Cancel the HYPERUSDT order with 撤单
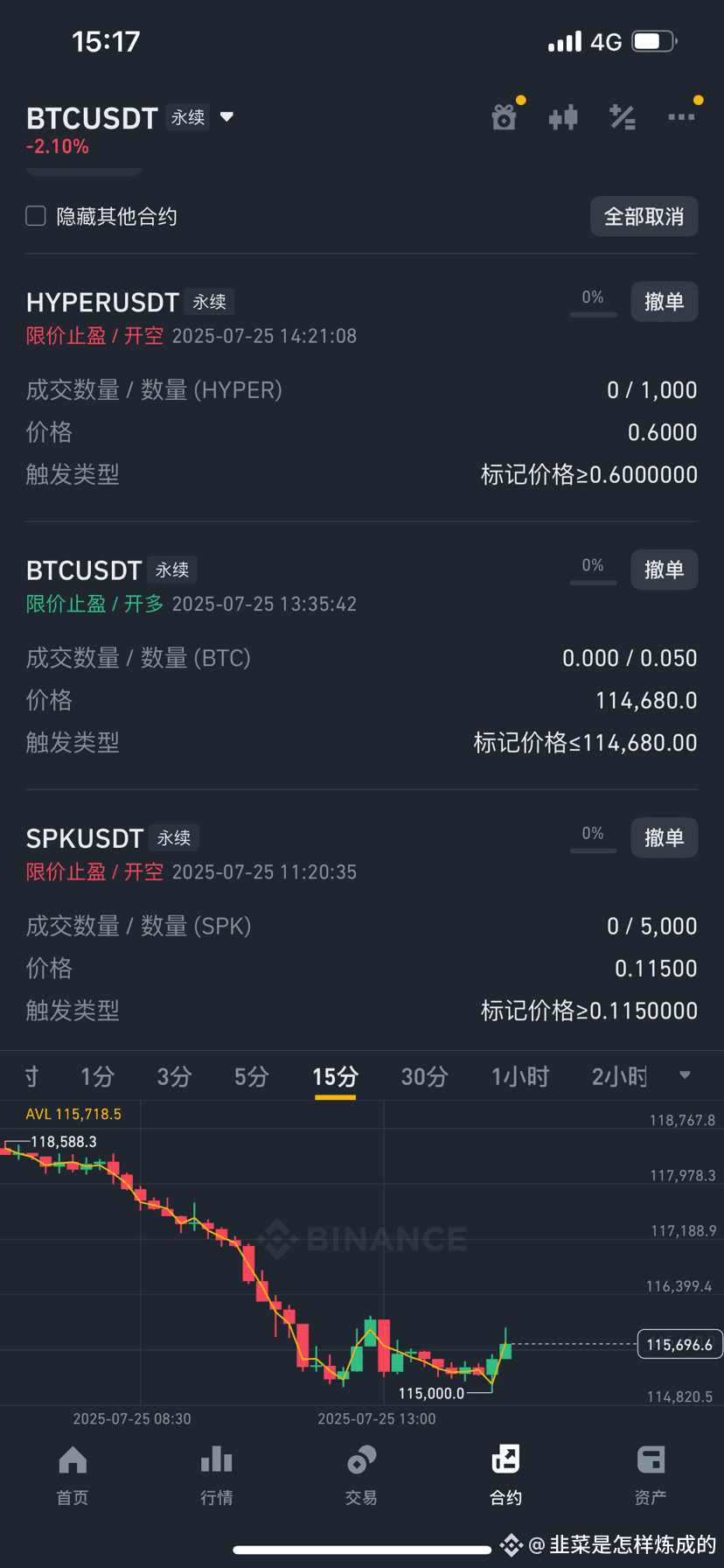This screenshot has width=724, height=1568. click(665, 302)
